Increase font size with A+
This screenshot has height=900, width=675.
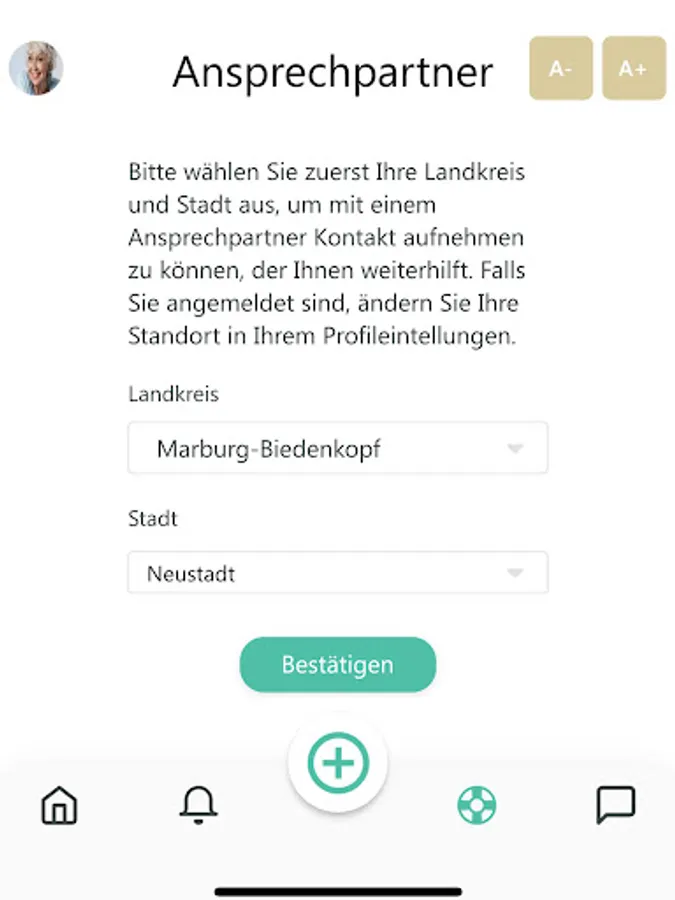pos(633,68)
